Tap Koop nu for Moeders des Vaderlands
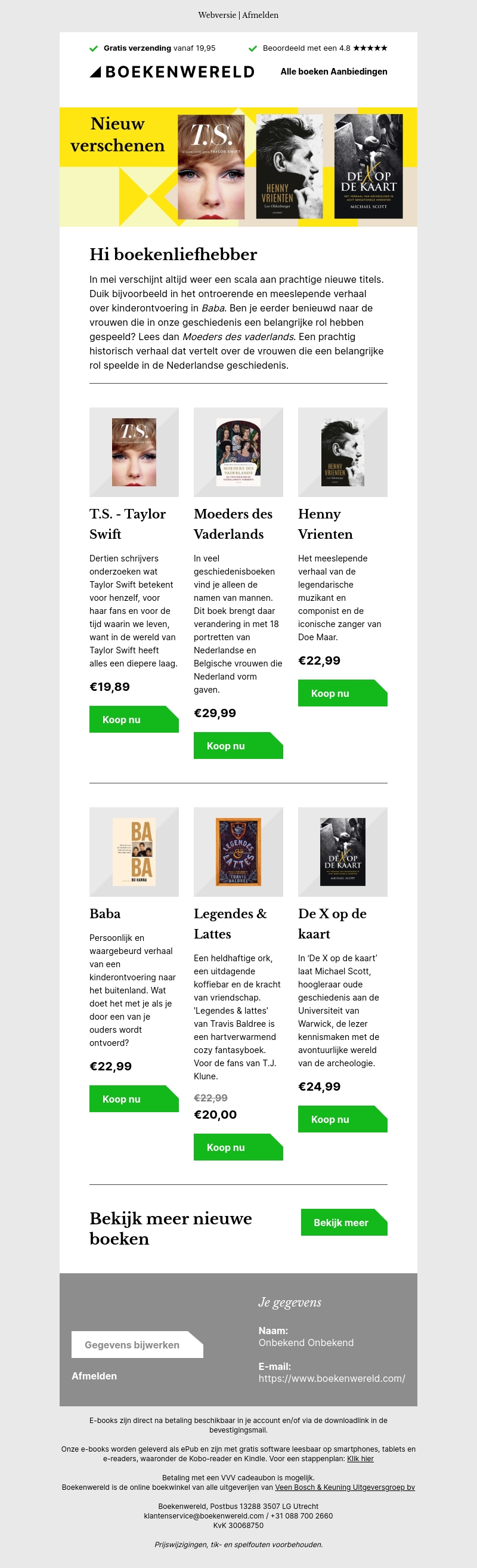 point(238,746)
